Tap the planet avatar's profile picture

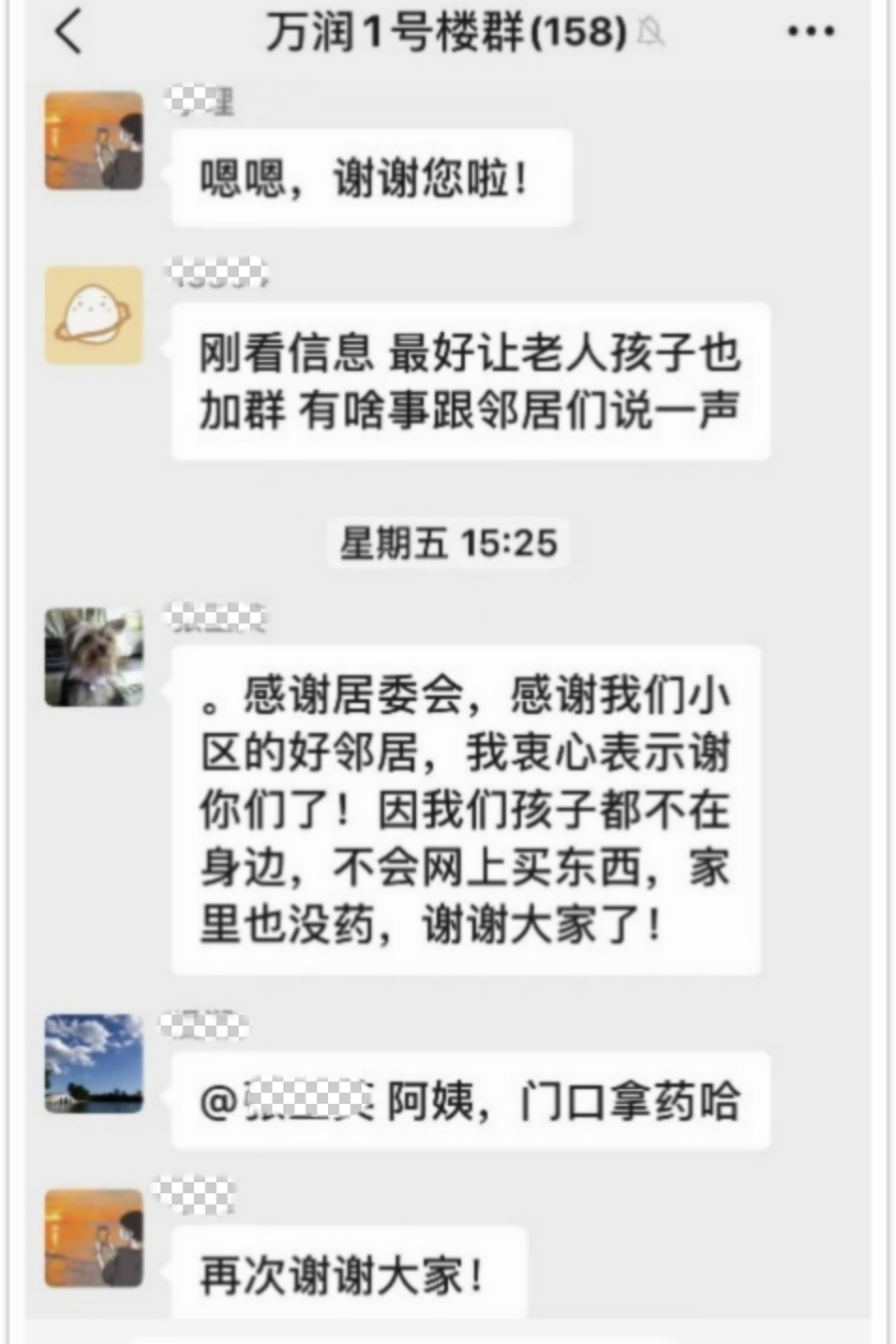(x=94, y=315)
